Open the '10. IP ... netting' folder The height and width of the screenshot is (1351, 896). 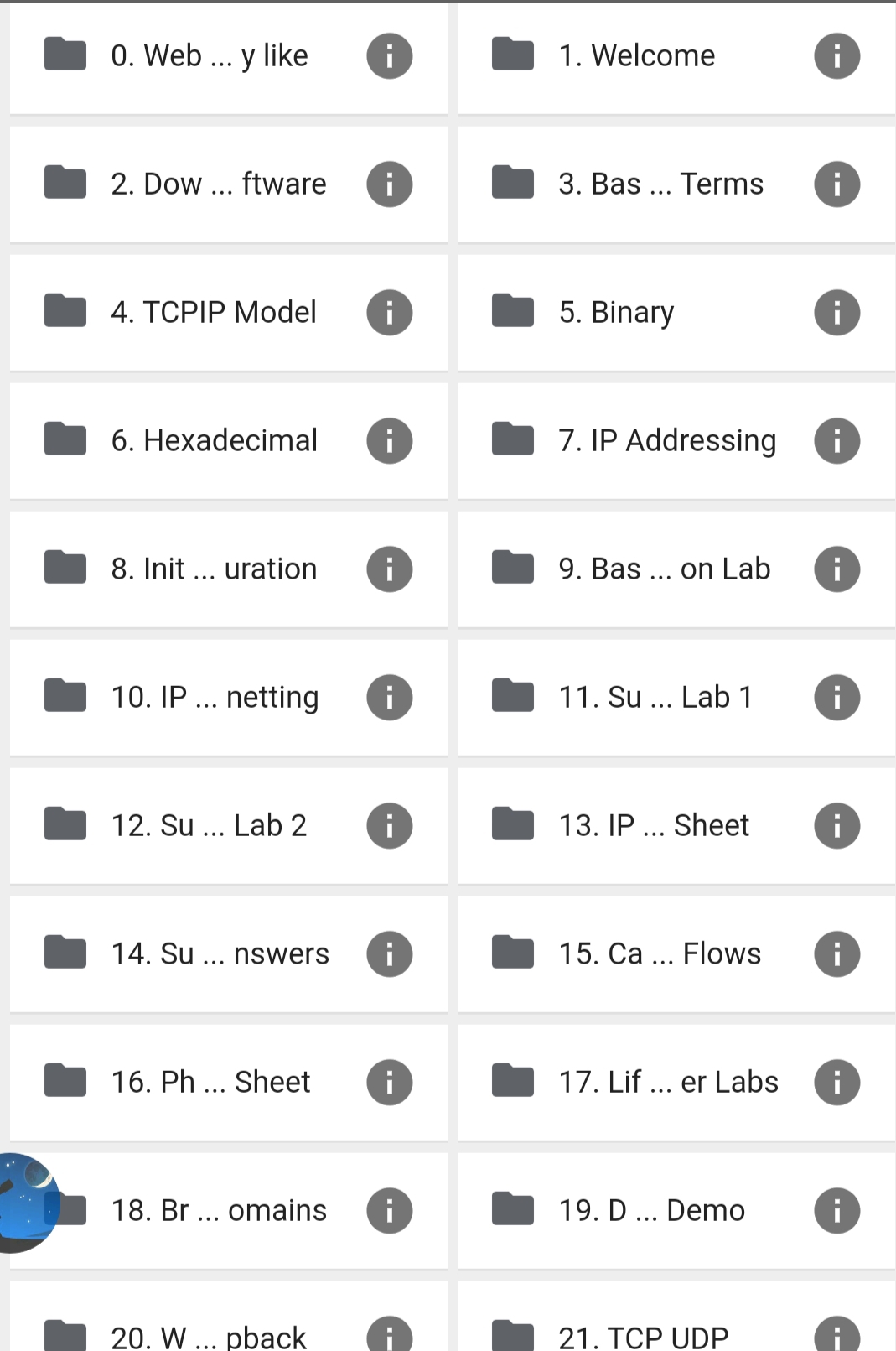point(215,698)
